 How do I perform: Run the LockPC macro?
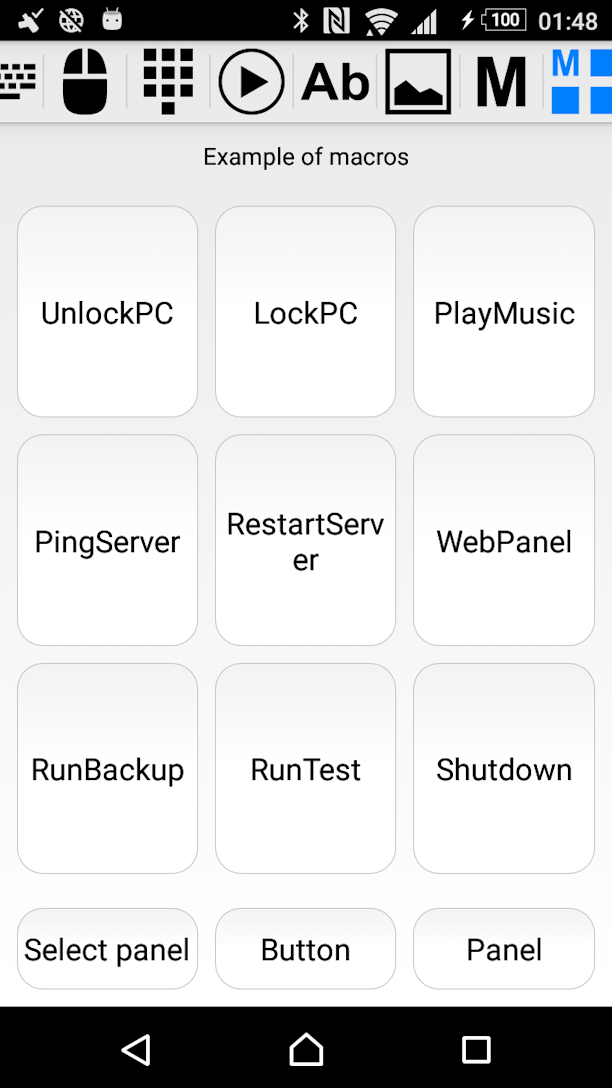point(305,312)
